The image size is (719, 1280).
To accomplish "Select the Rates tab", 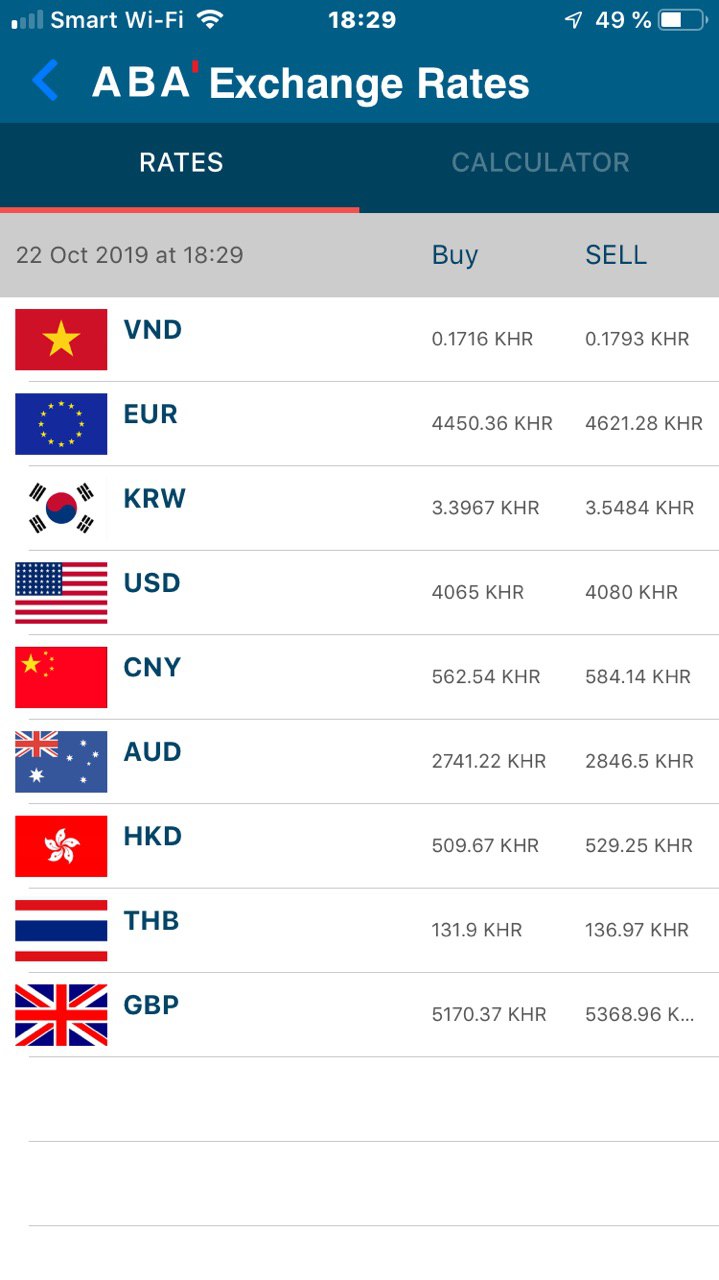I will (x=181, y=163).
